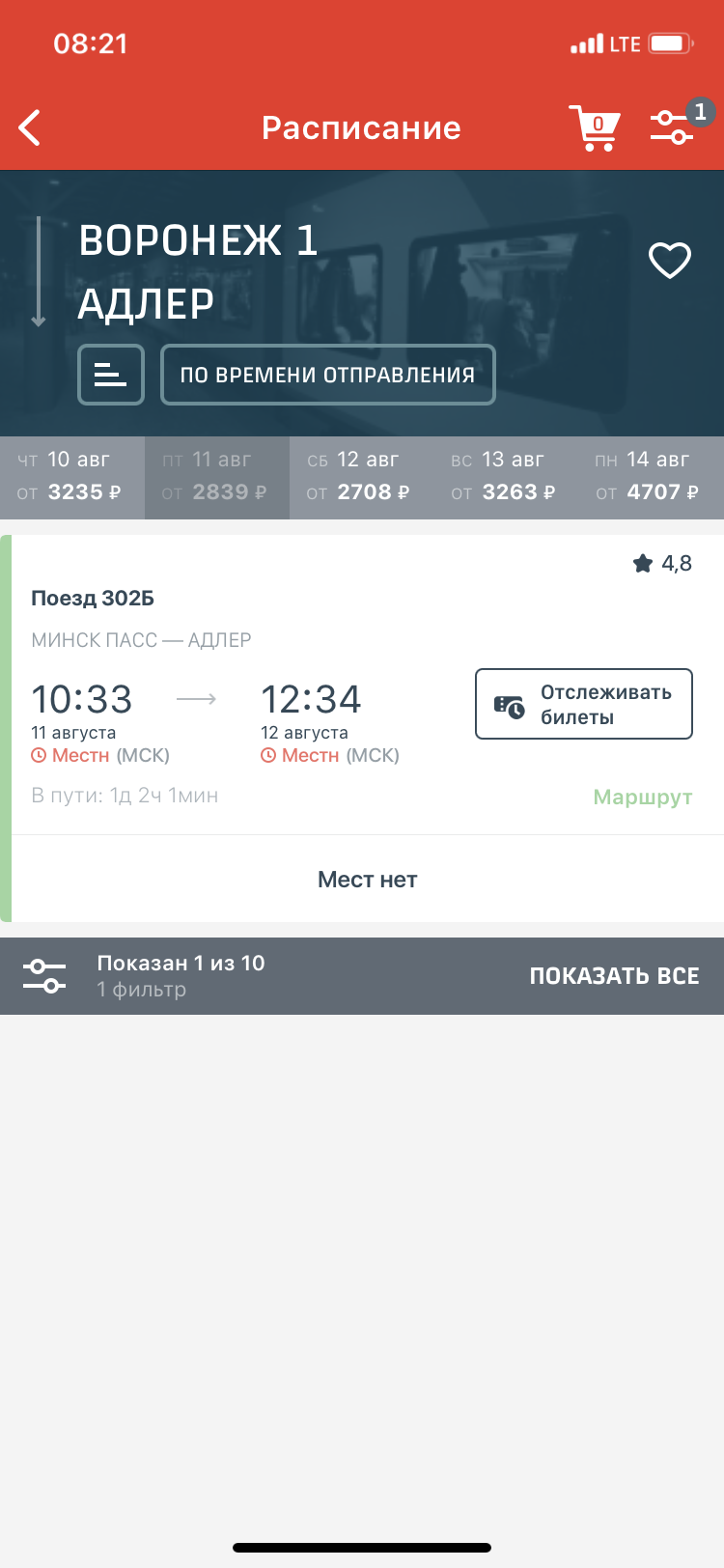
Task: Tap Отслеживать билеты for train 302Б
Action: (583, 704)
